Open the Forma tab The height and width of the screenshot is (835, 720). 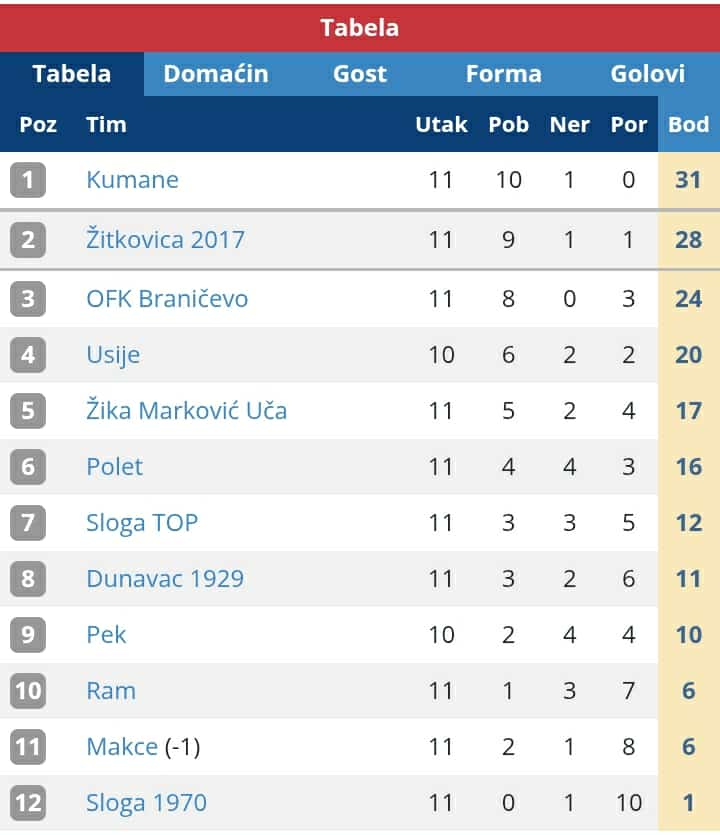[x=504, y=74]
